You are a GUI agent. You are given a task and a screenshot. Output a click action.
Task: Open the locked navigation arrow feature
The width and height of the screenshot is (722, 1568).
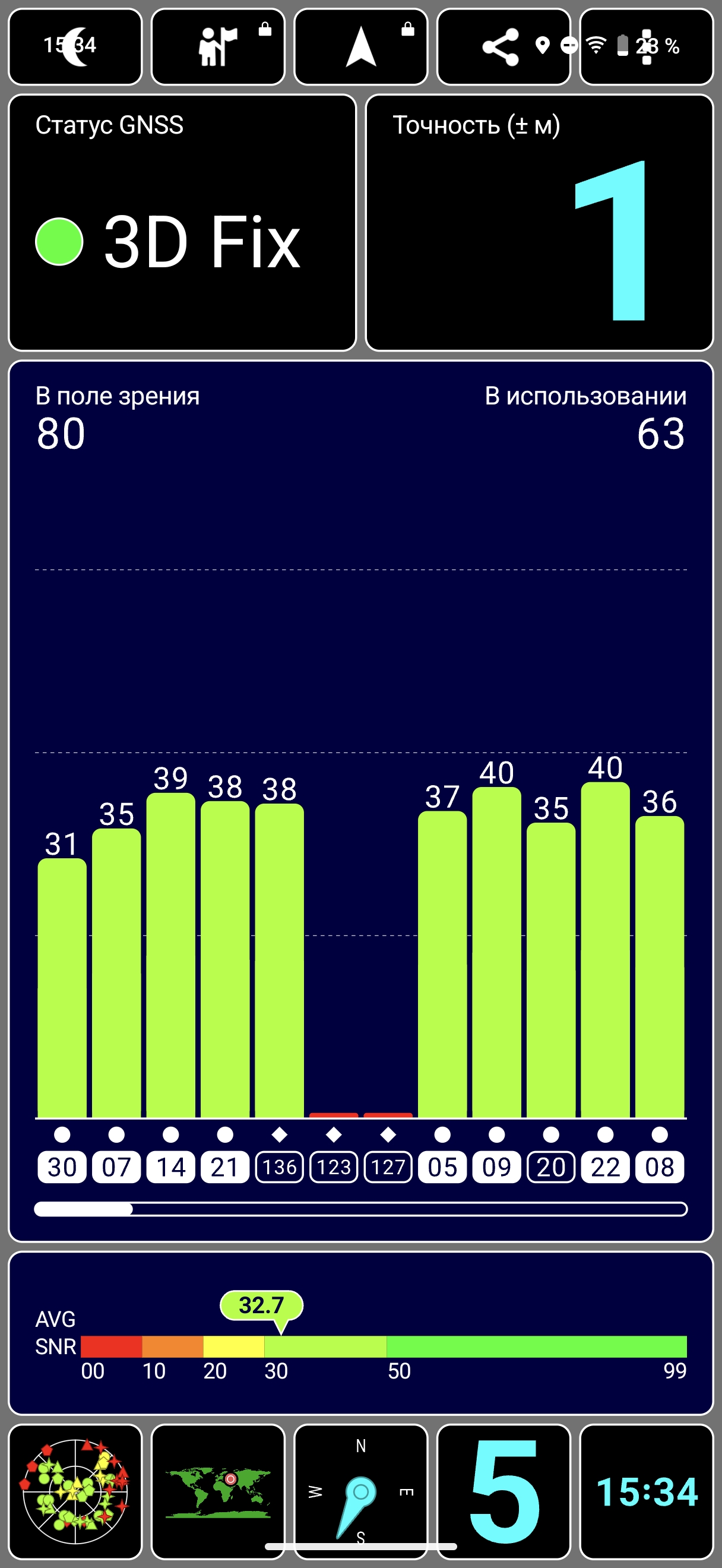click(360, 47)
